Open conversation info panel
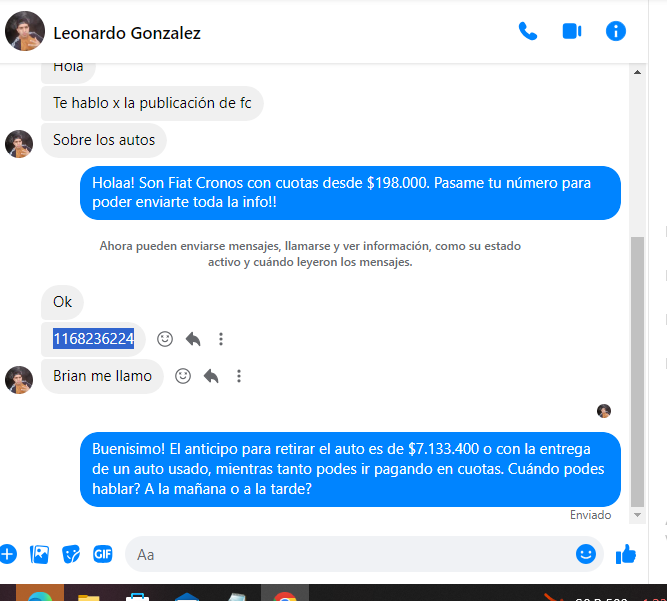 pos(616,31)
